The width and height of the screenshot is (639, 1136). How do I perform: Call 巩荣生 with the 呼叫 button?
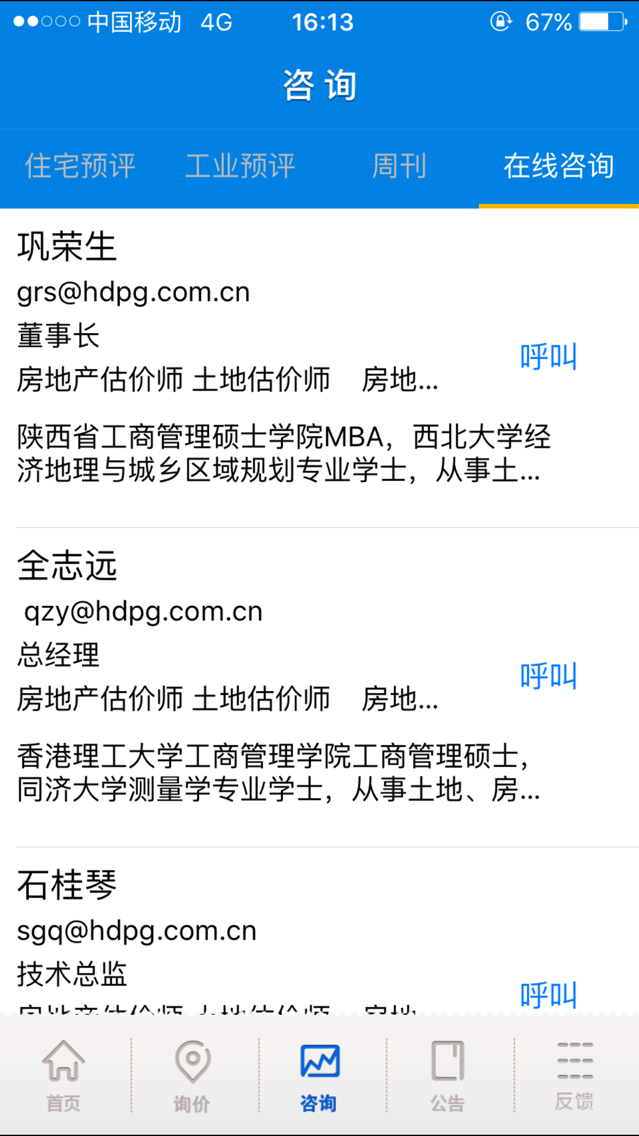[x=548, y=356]
